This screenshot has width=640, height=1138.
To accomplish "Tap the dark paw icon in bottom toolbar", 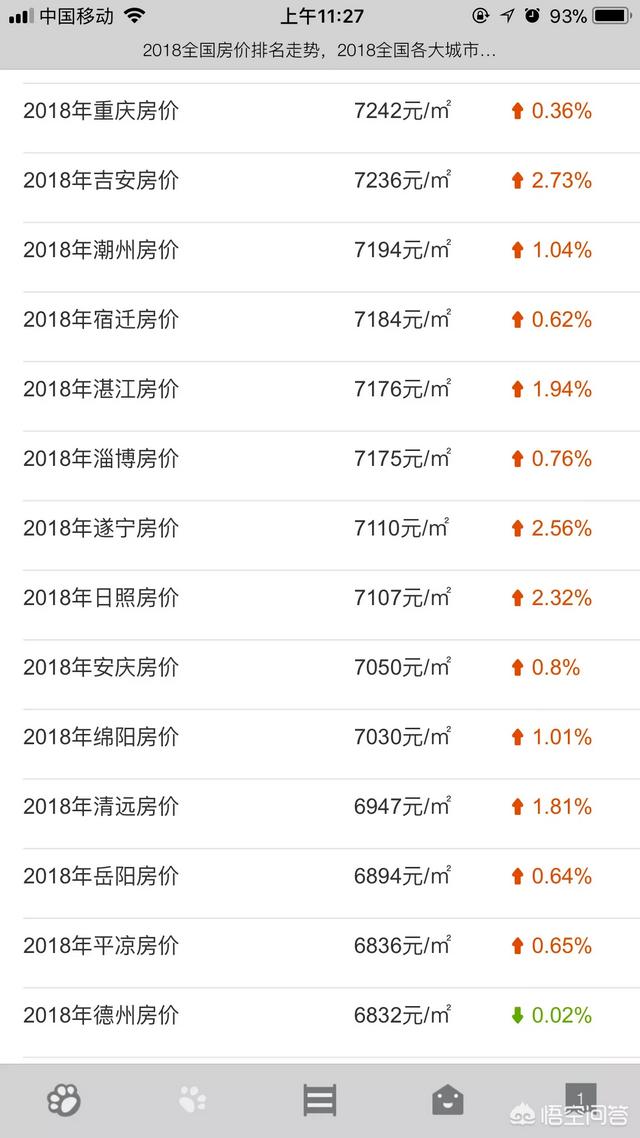I will [64, 1100].
